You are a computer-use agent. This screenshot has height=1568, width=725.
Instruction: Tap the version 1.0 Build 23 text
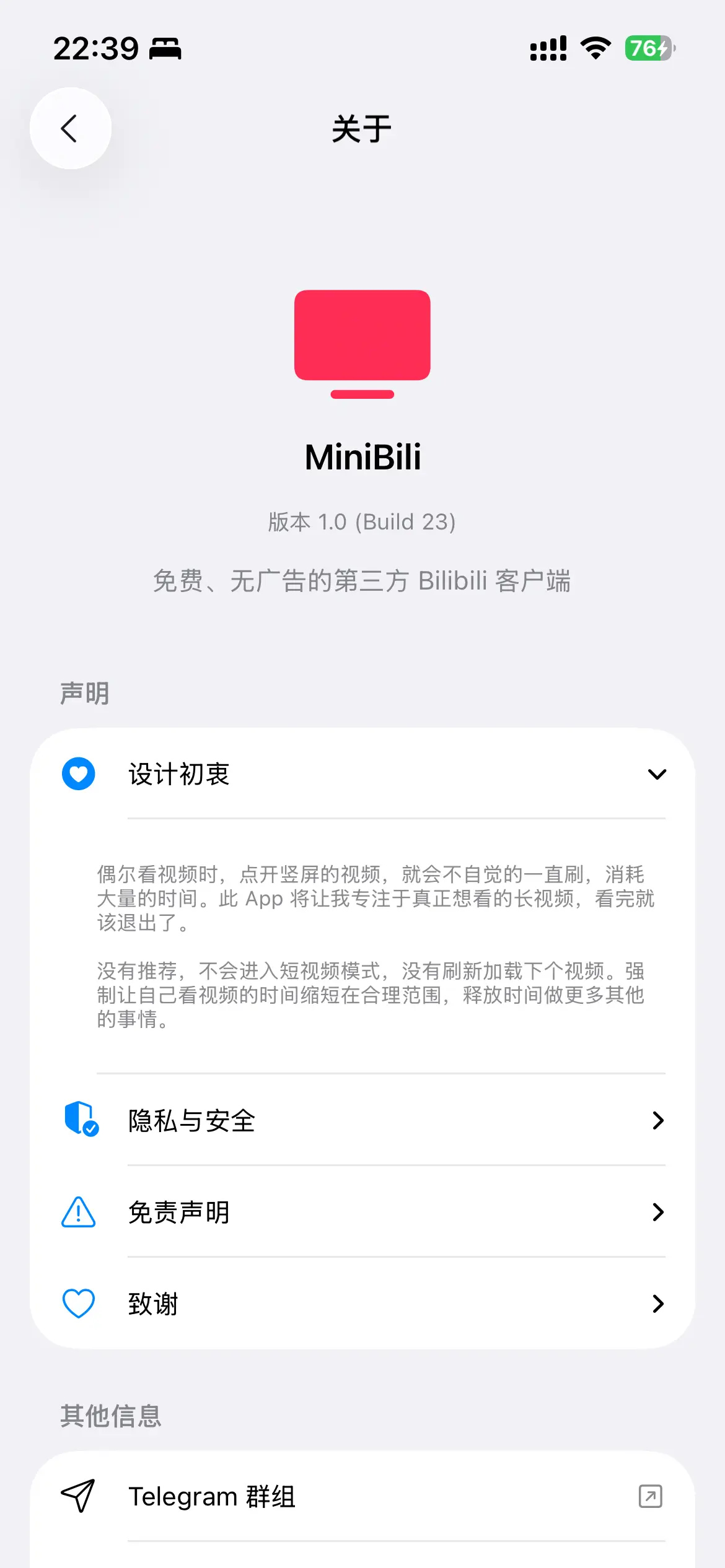click(x=362, y=521)
